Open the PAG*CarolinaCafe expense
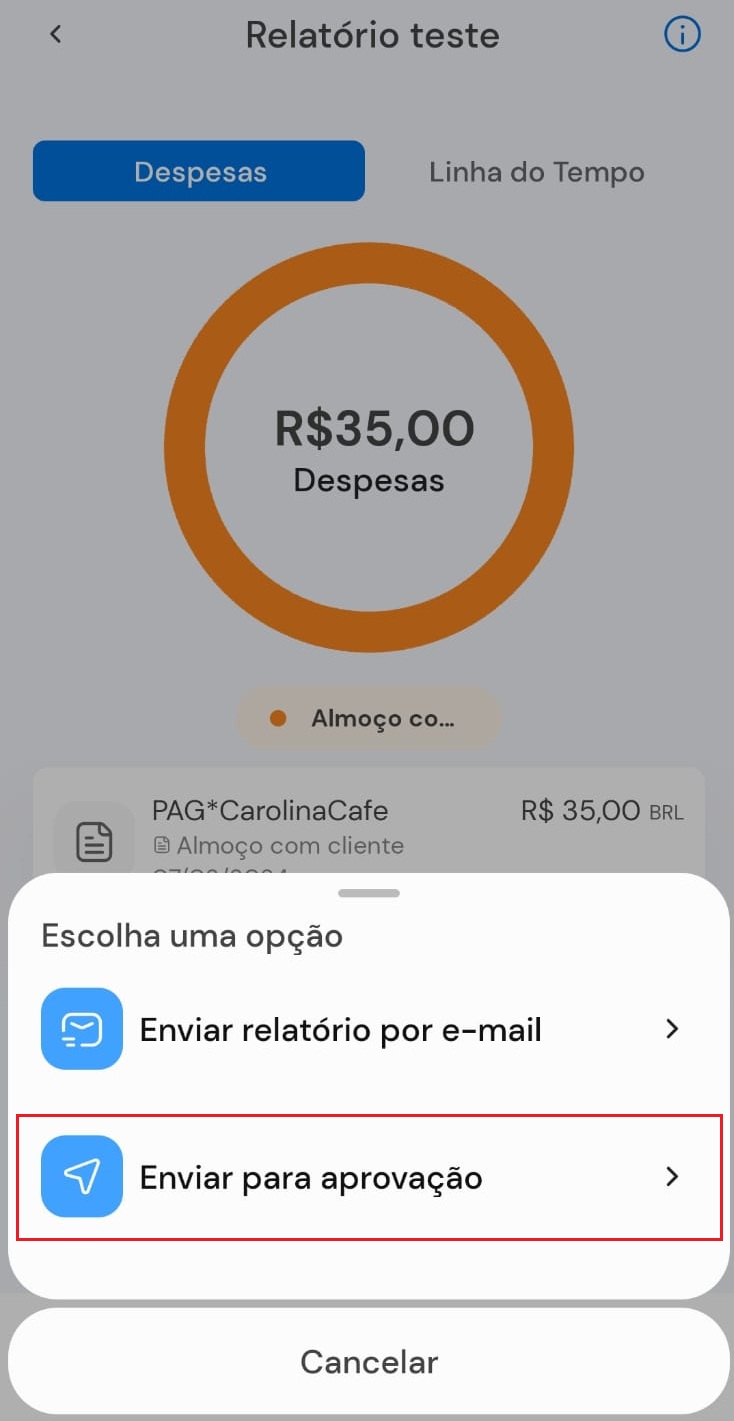This screenshot has height=1421, width=734. pyautogui.click(x=369, y=828)
